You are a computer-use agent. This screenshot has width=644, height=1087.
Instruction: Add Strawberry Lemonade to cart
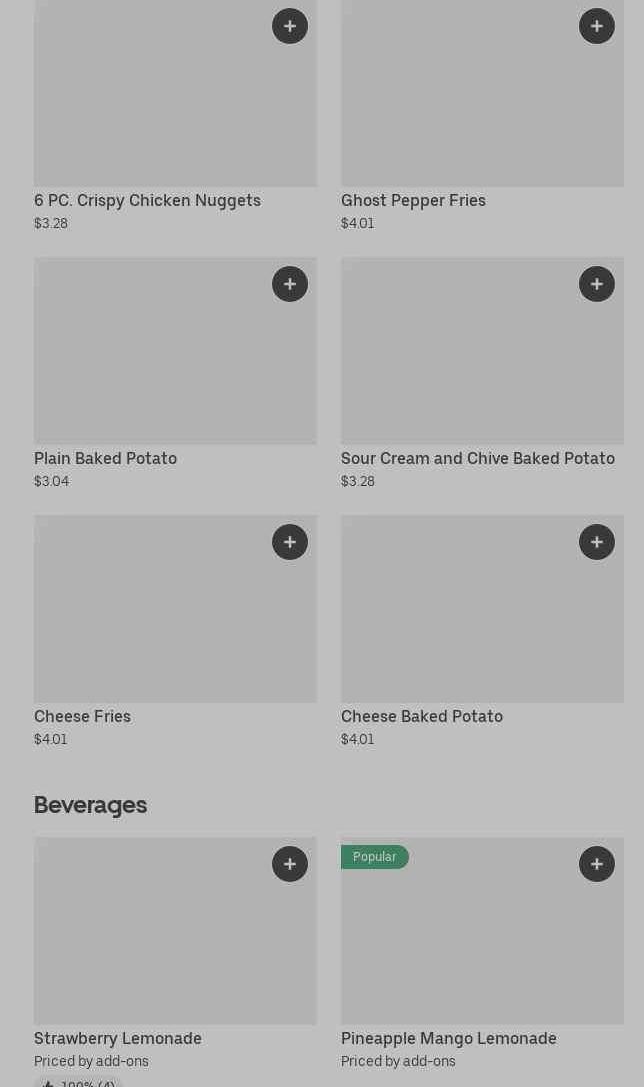click(290, 864)
